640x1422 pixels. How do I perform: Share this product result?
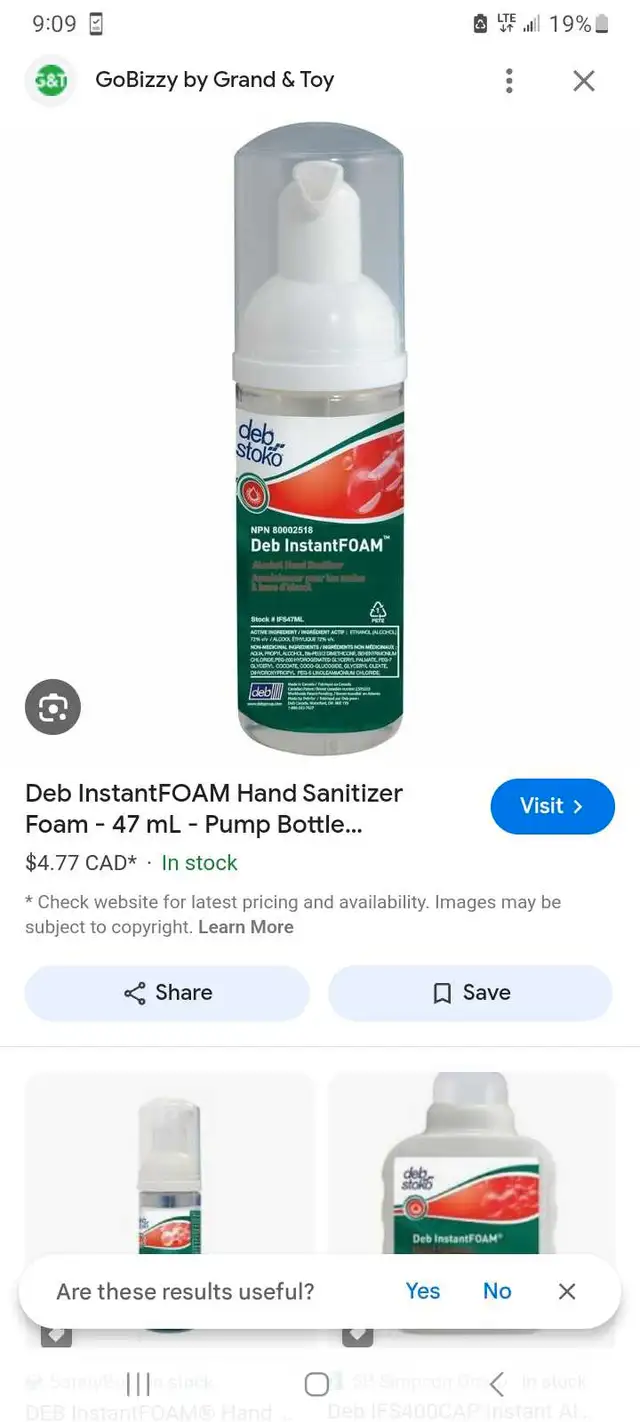(167, 993)
